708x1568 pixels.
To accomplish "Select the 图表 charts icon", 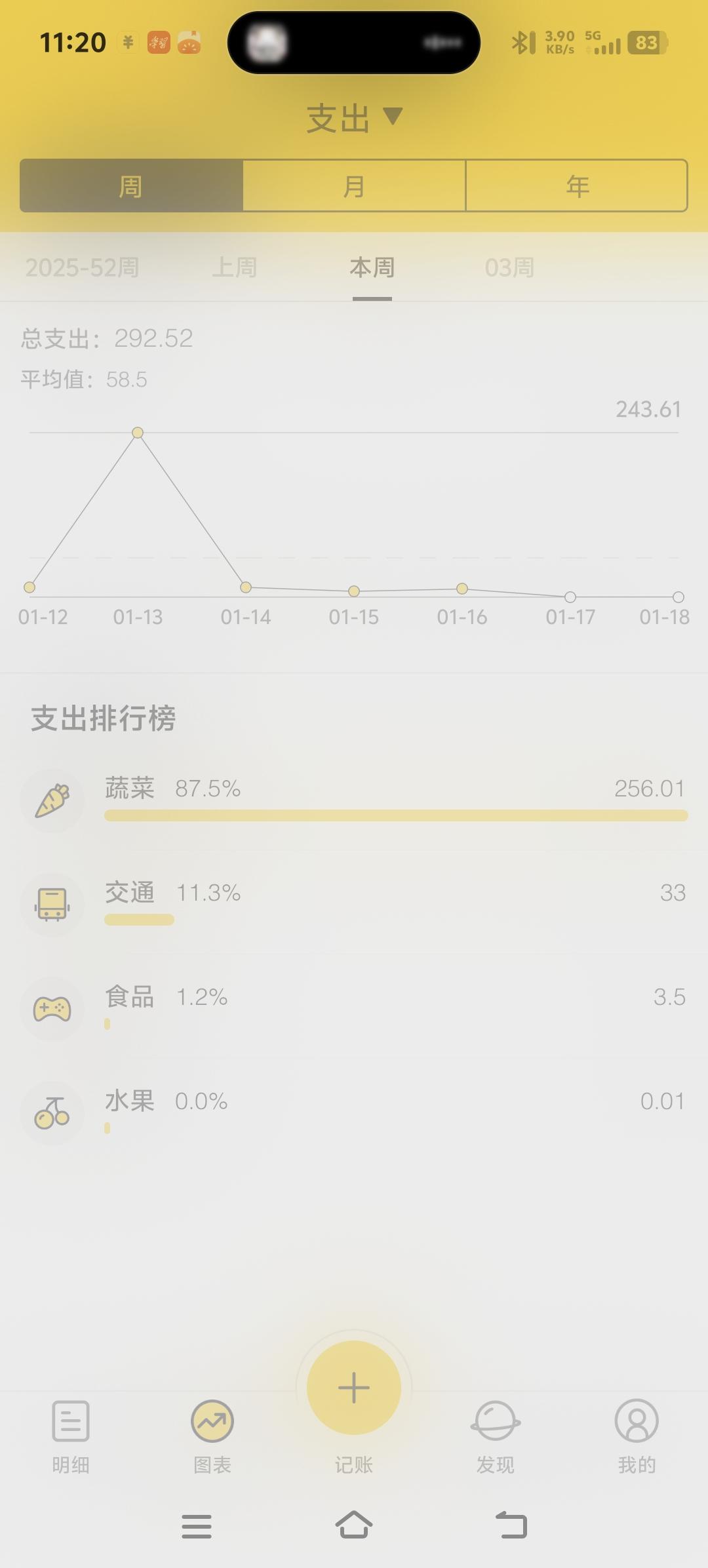I will click(x=210, y=1429).
